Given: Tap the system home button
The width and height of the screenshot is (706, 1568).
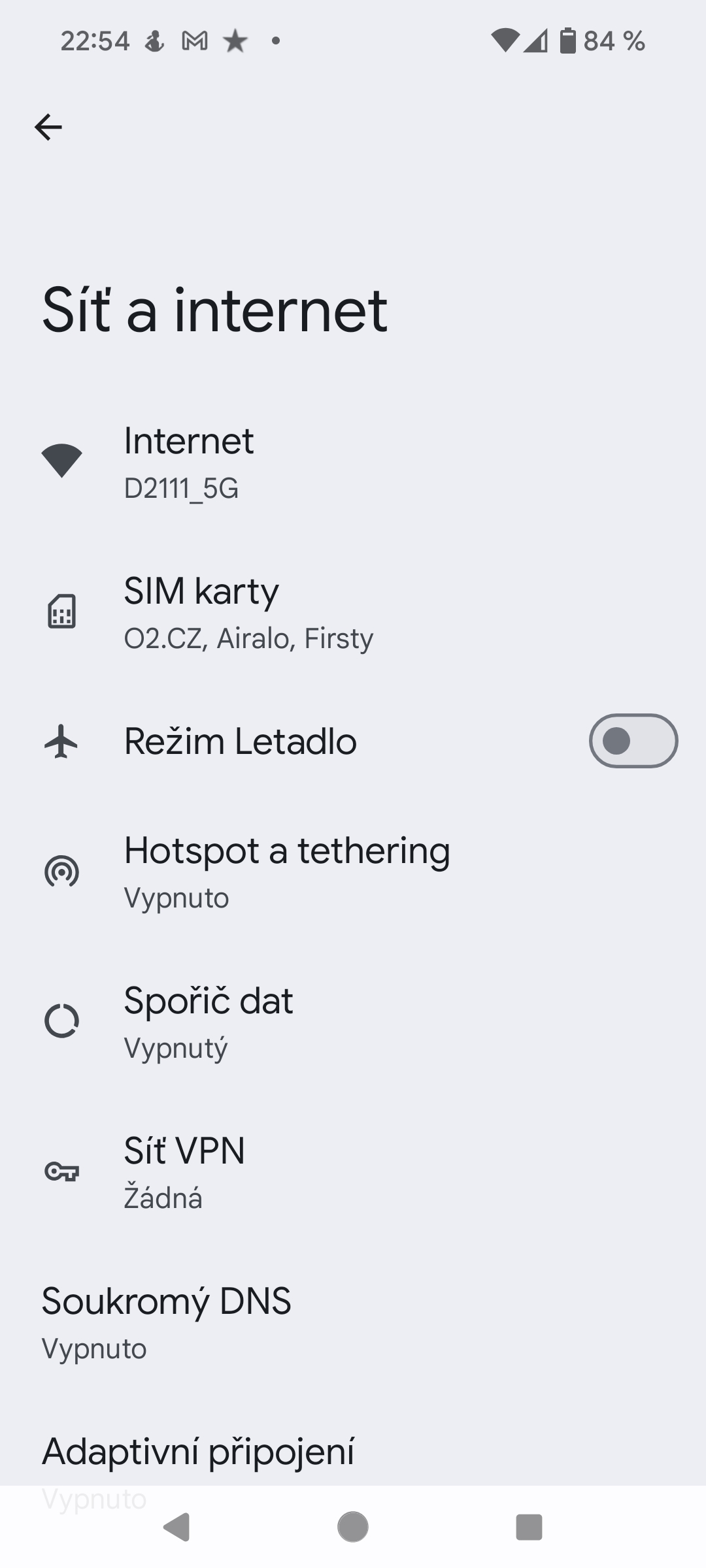Looking at the screenshot, I should coord(353,1527).
